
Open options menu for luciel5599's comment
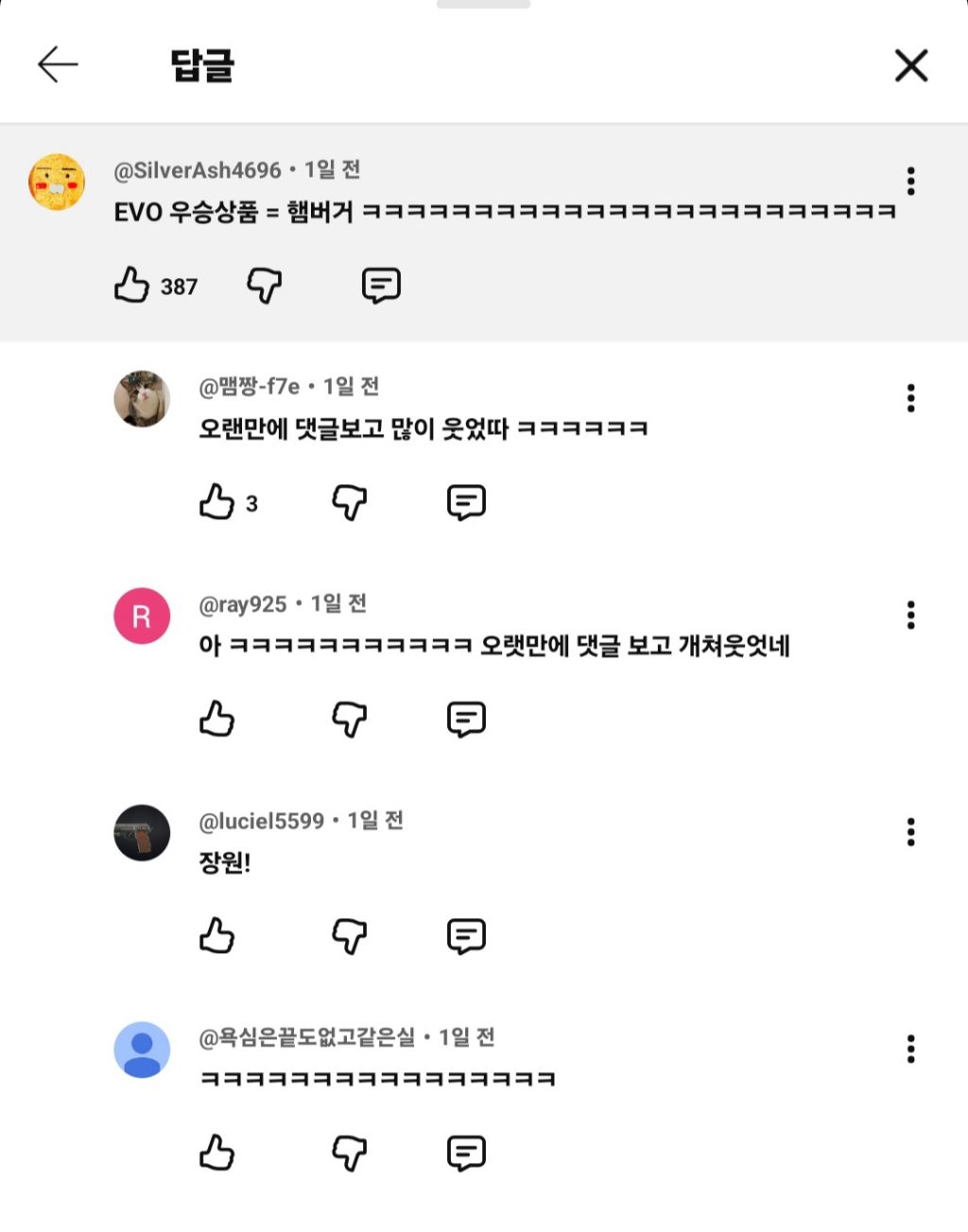pyautogui.click(x=911, y=832)
